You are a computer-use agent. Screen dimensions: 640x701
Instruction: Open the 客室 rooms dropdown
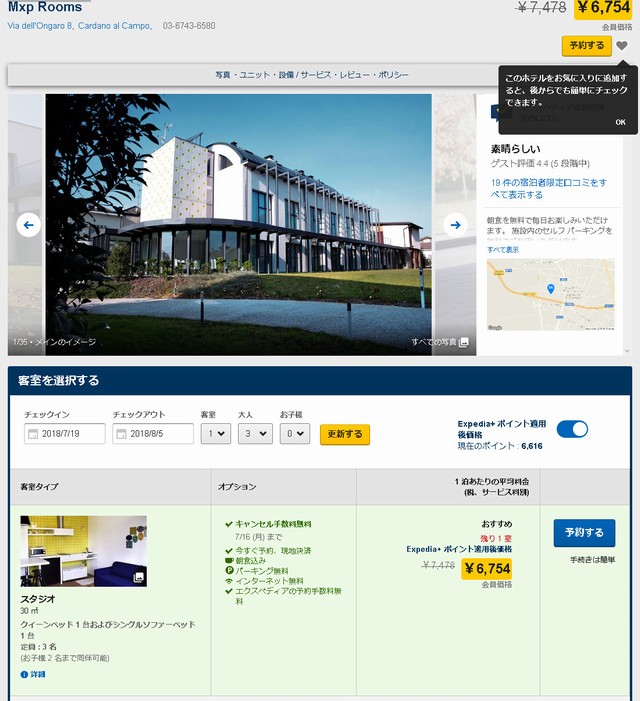[x=215, y=434]
